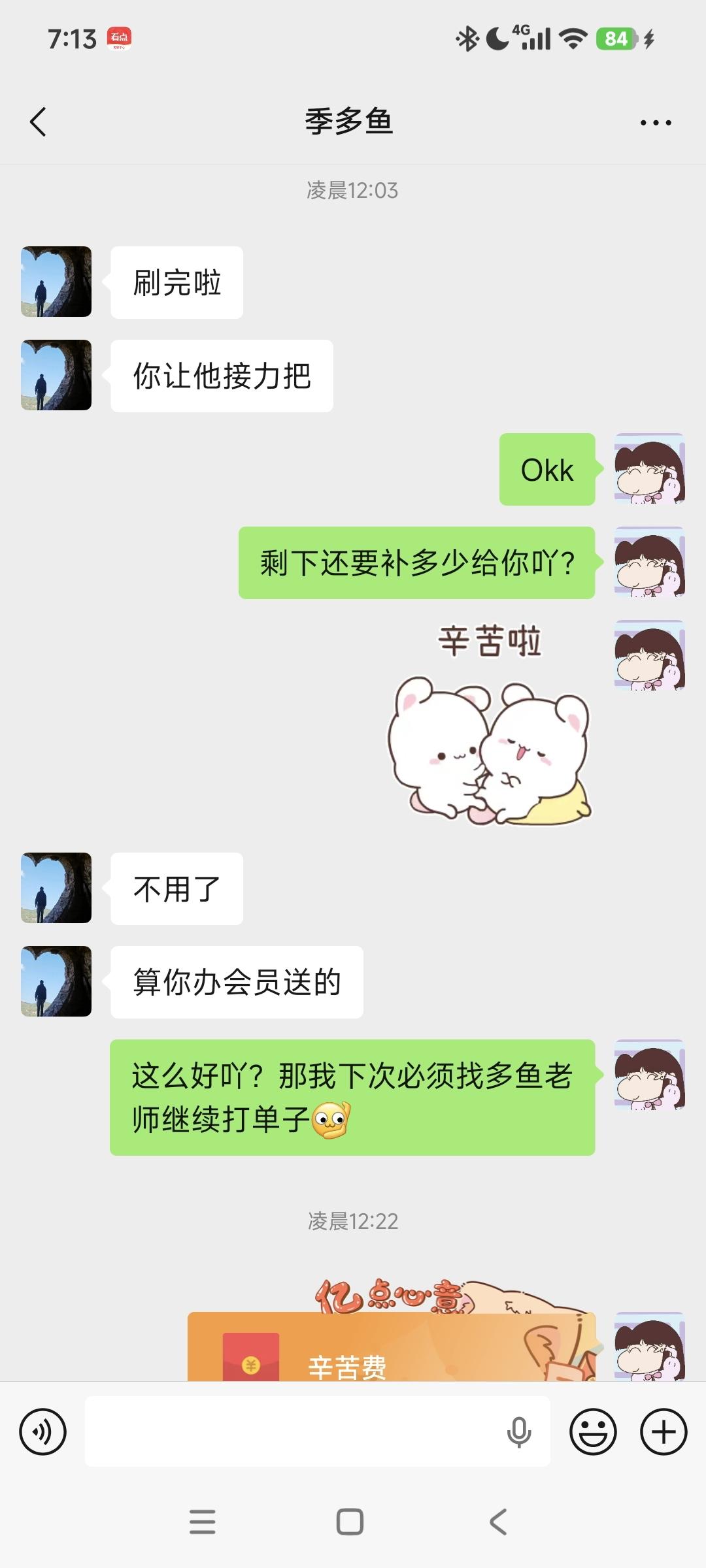Open system recent apps menu
This screenshot has width=706, height=1568.
(202, 1522)
